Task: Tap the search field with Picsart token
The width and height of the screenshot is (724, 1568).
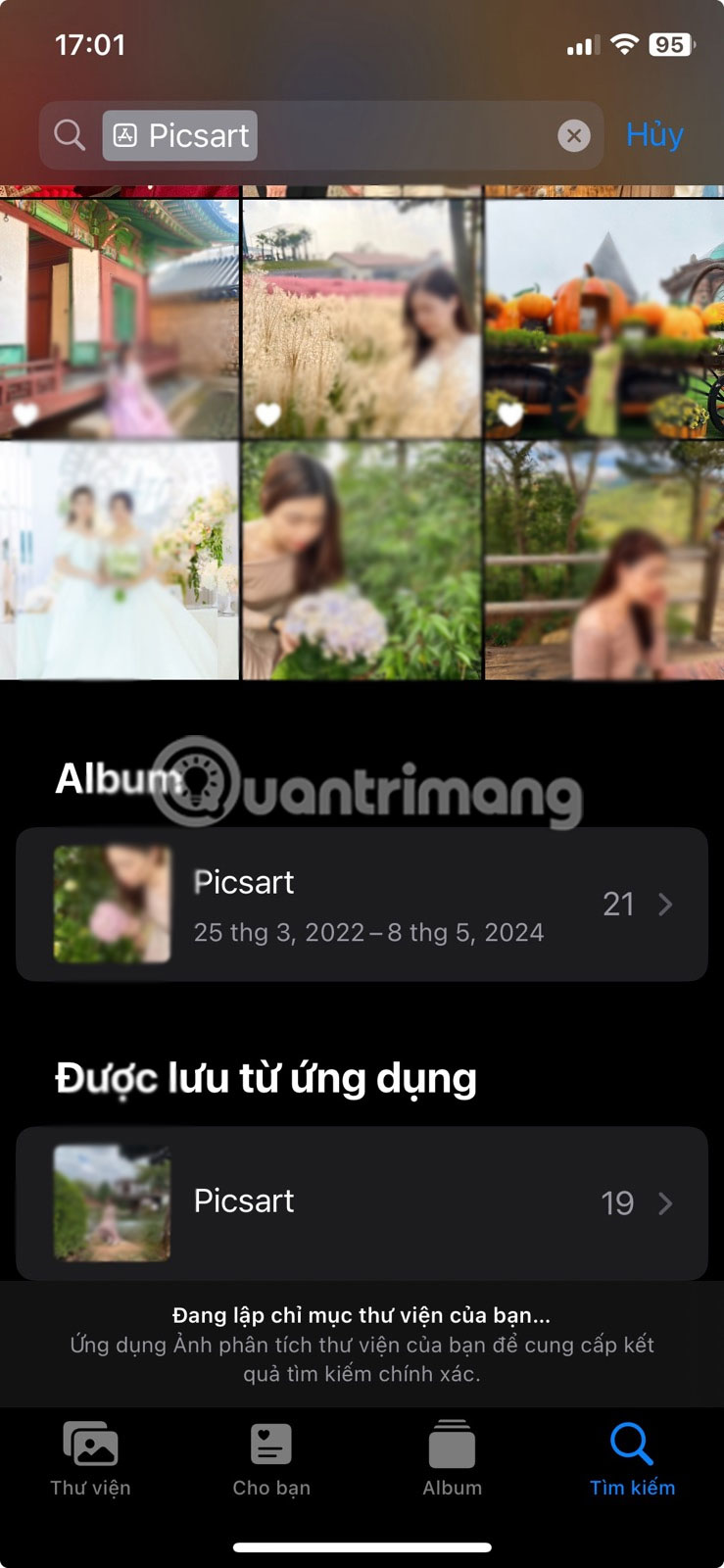Action: click(392, 135)
